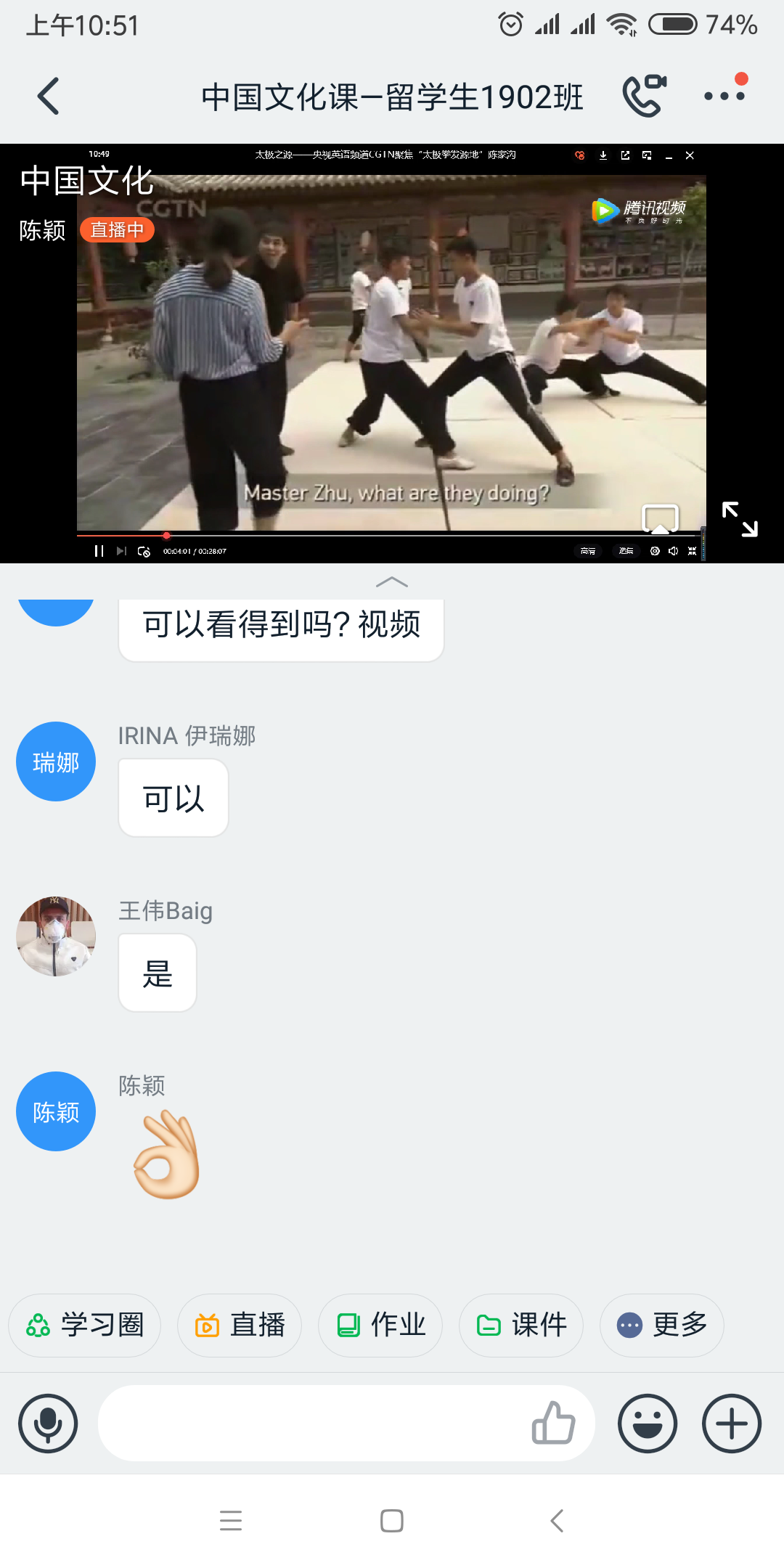This screenshot has height=1568, width=784.
Task: Open the plus attachments menu
Action: (732, 1424)
